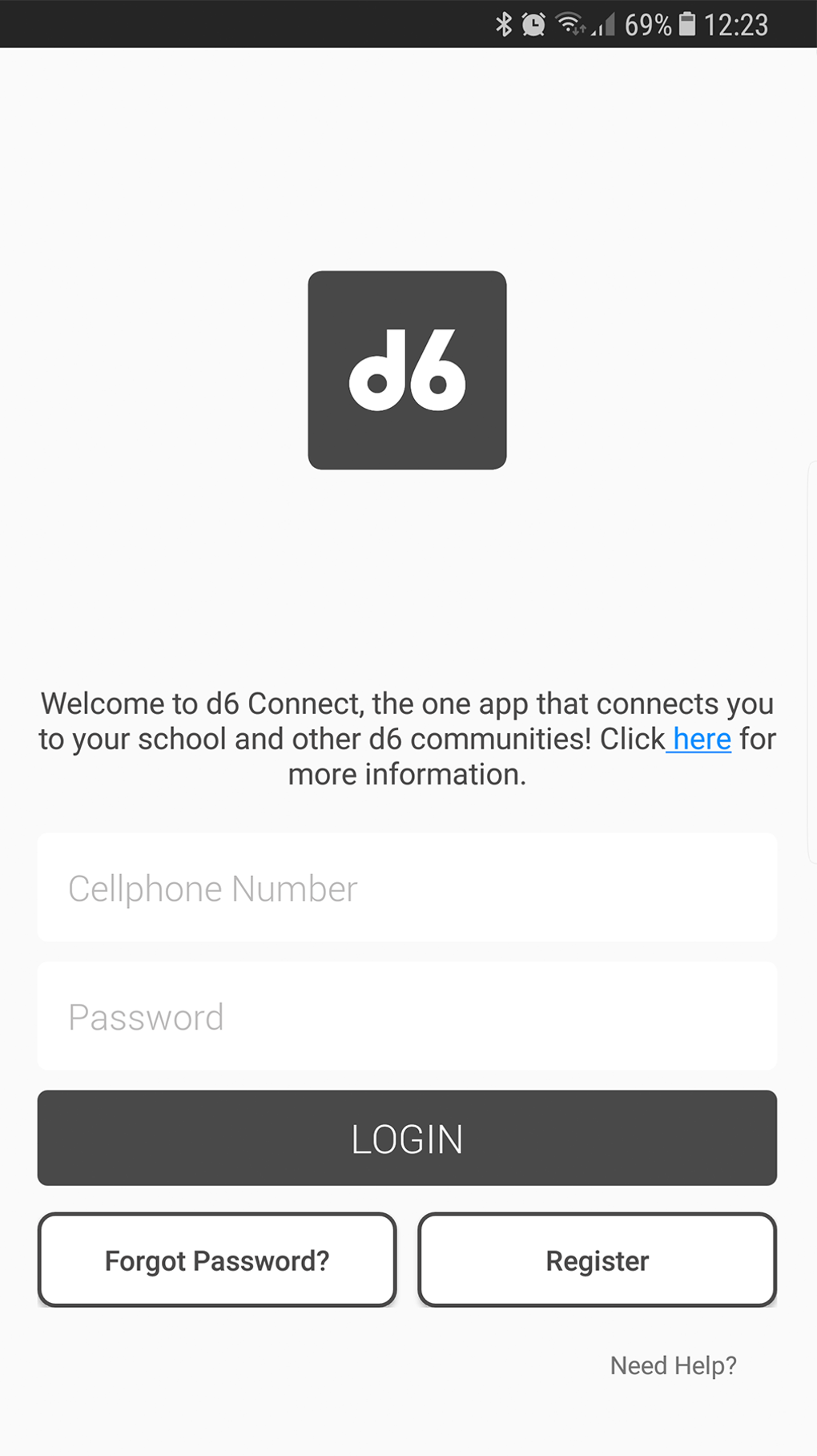Tap the battery icon in status bar
Screen dimensions: 817x1456
pyautogui.click(x=687, y=23)
